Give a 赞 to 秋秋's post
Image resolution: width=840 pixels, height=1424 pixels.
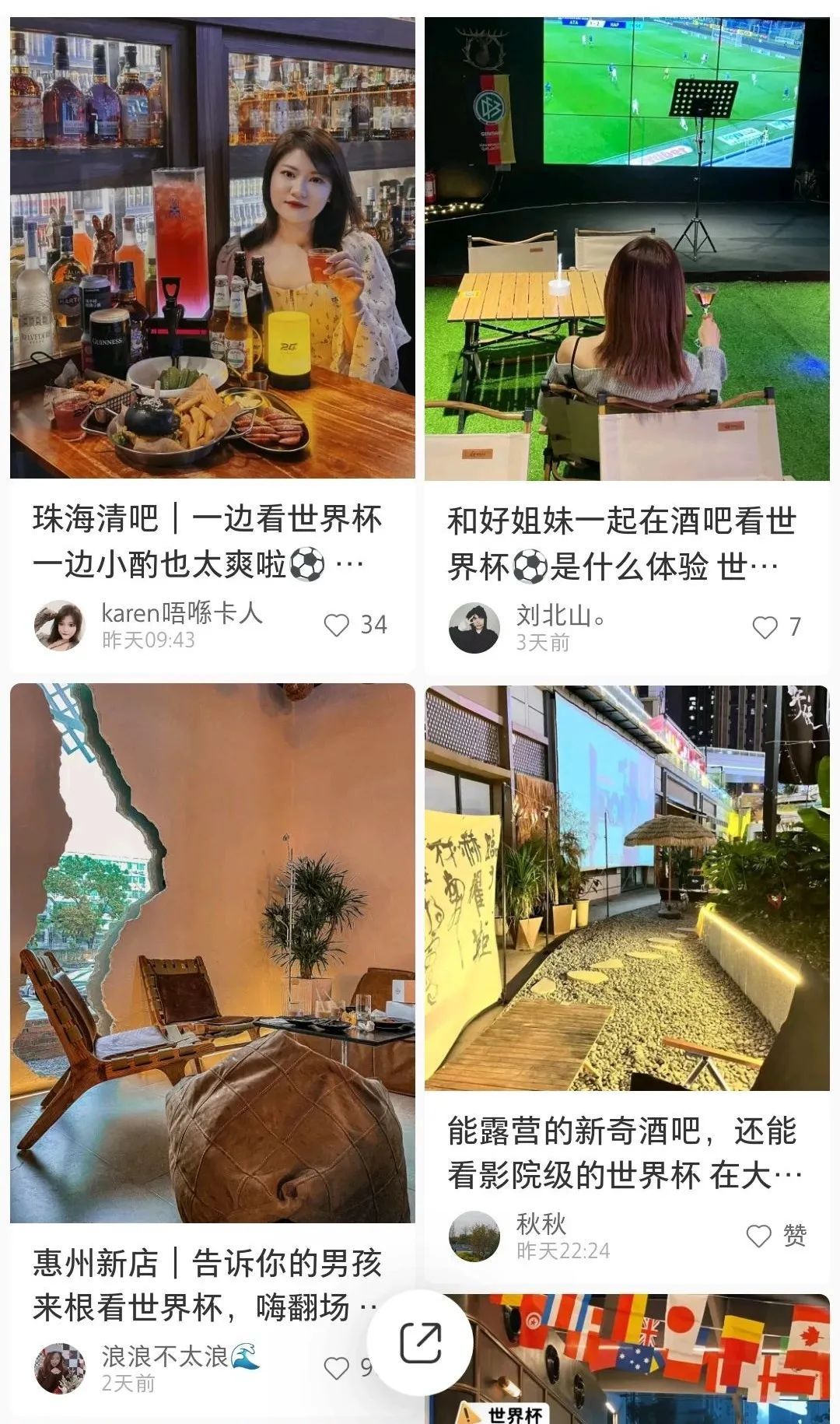click(x=759, y=1236)
